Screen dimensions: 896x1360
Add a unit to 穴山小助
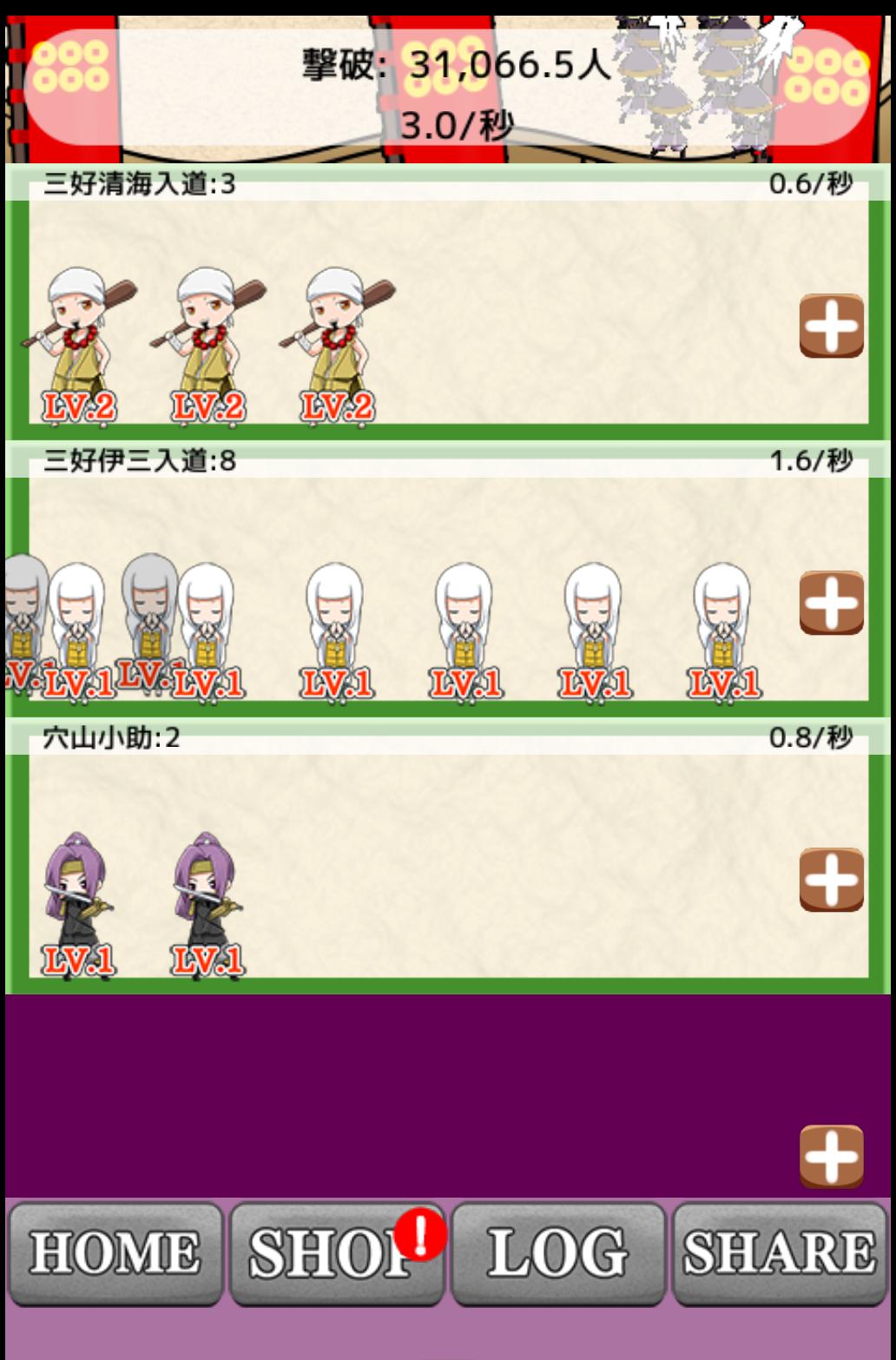tap(831, 880)
